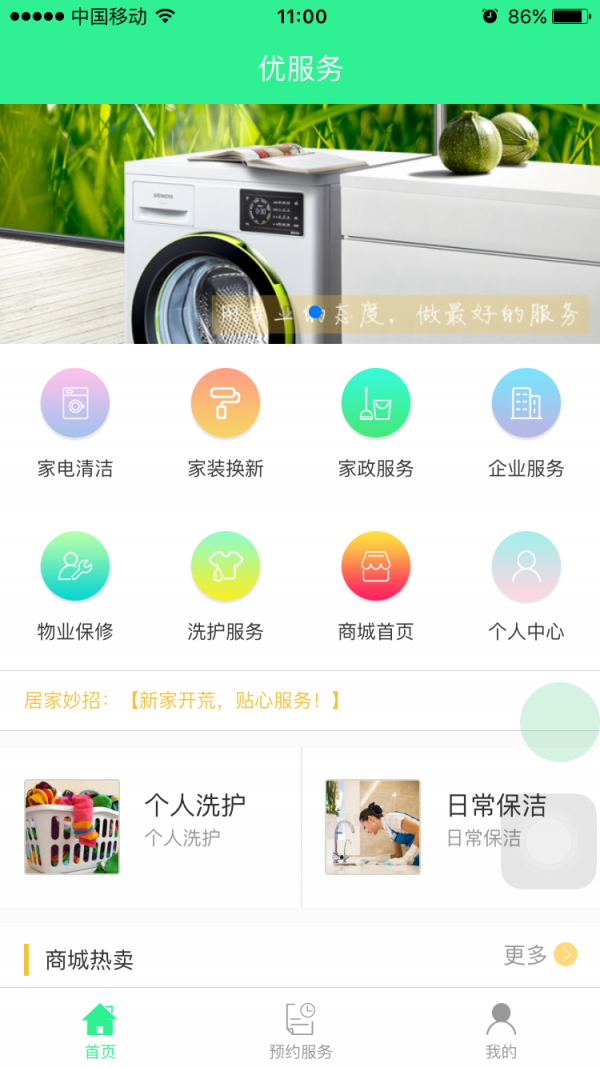
Task: Switch to the 我的 tab
Action: click(500, 1030)
